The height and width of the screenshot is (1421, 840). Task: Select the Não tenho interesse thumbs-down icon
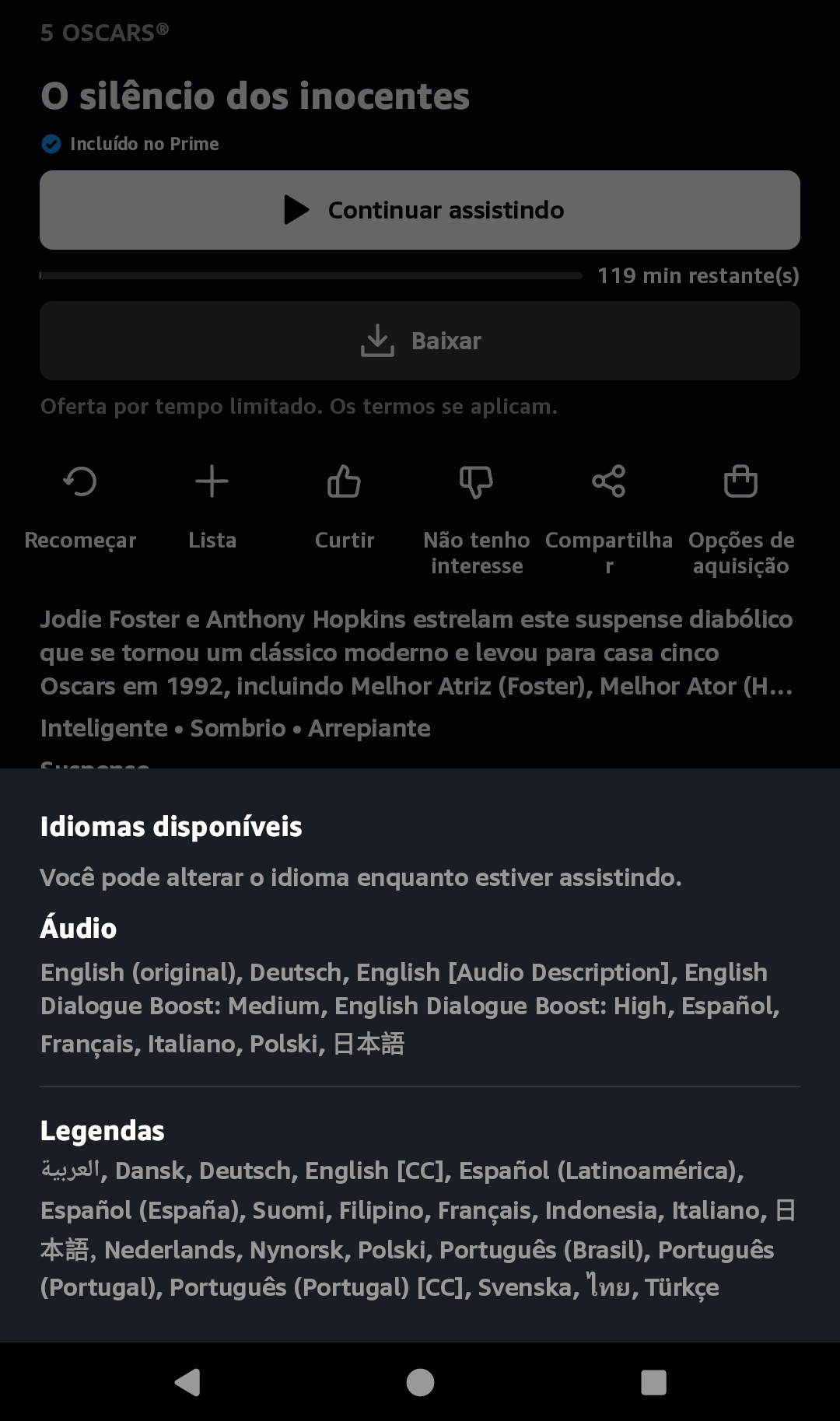pyautogui.click(x=476, y=482)
